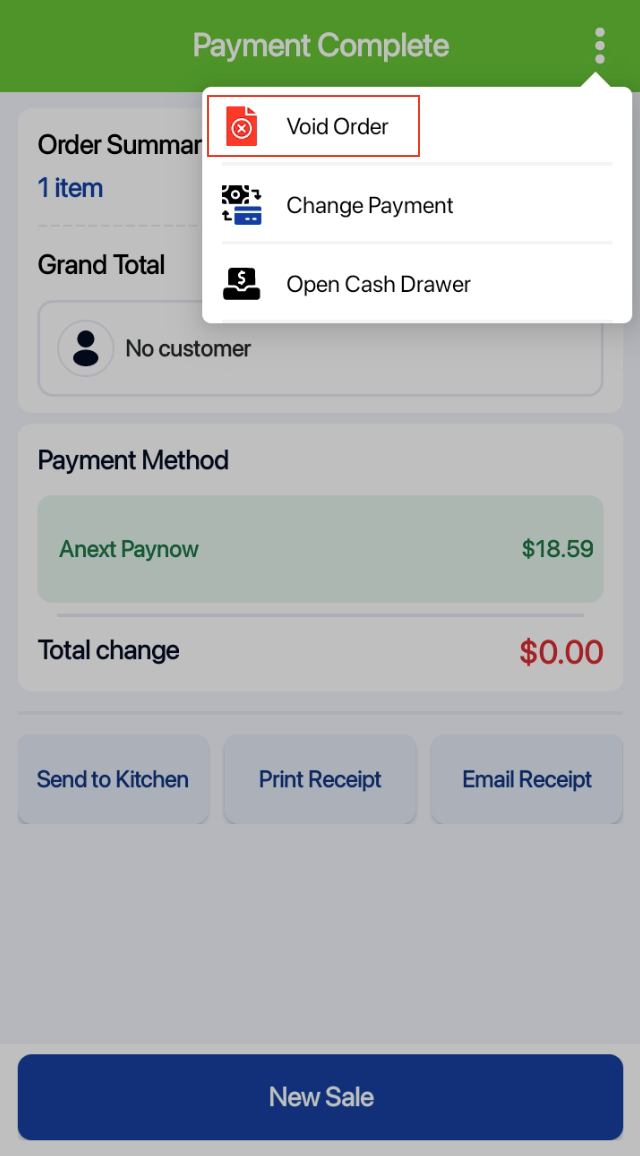640x1156 pixels.
Task: Tap the three-dot overflow icon
Action: [x=599, y=46]
